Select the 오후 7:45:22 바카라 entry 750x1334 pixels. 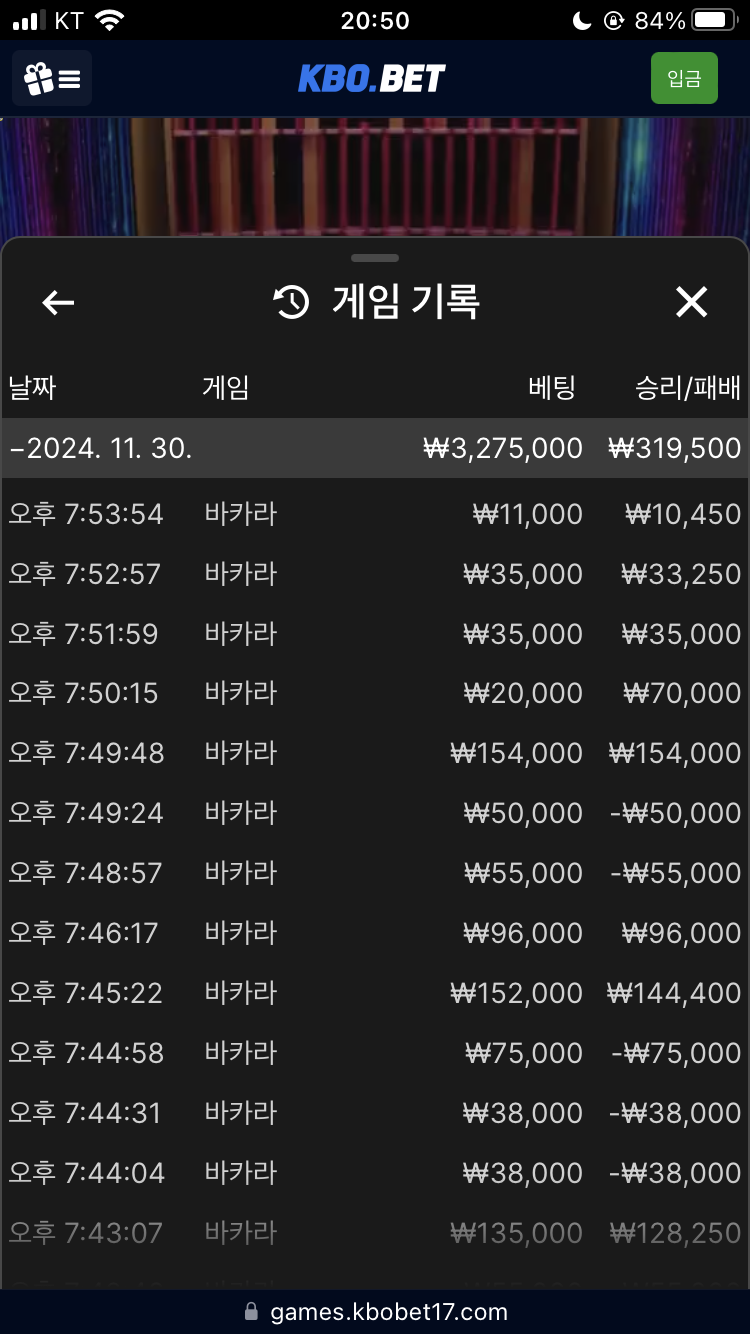(x=375, y=993)
